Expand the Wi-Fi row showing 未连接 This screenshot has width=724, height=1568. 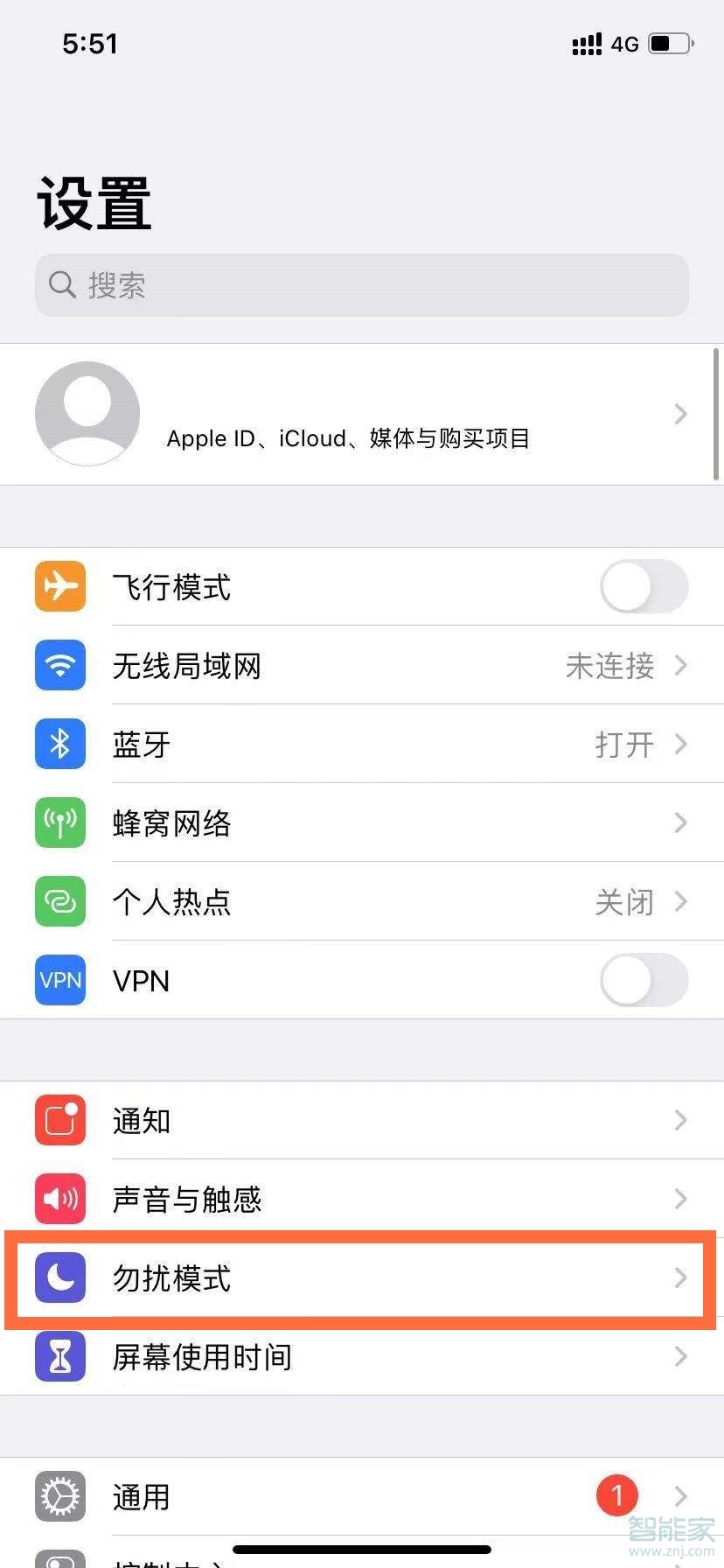[362, 665]
